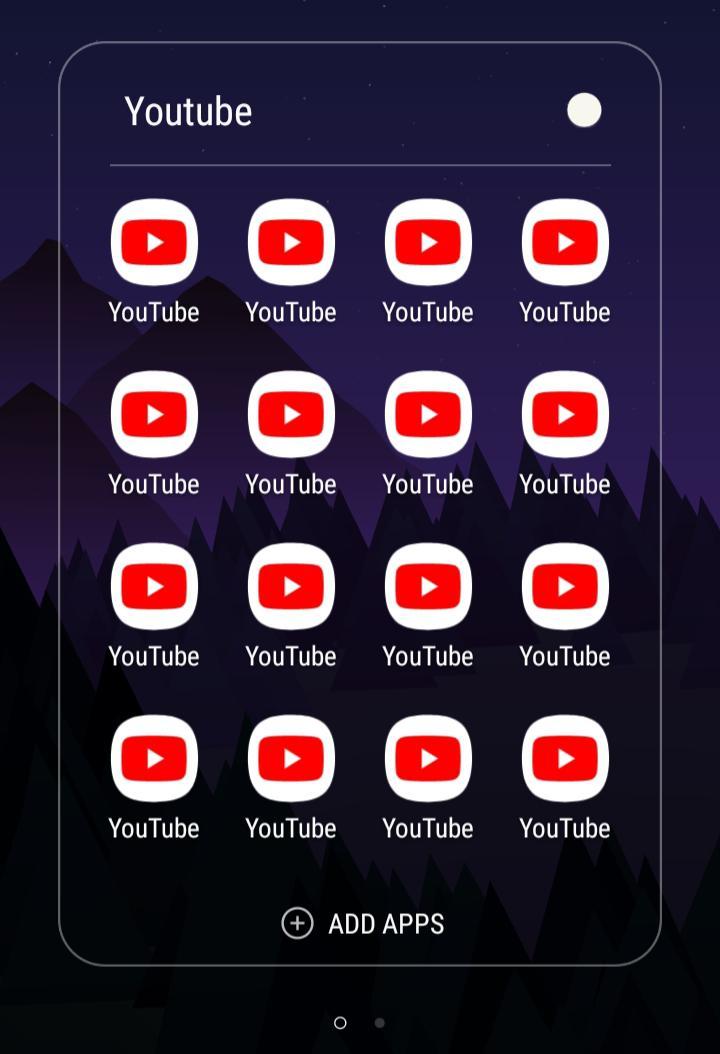Image resolution: width=720 pixels, height=1054 pixels.
Task: Open the folder background color picker circle
Action: (x=584, y=110)
